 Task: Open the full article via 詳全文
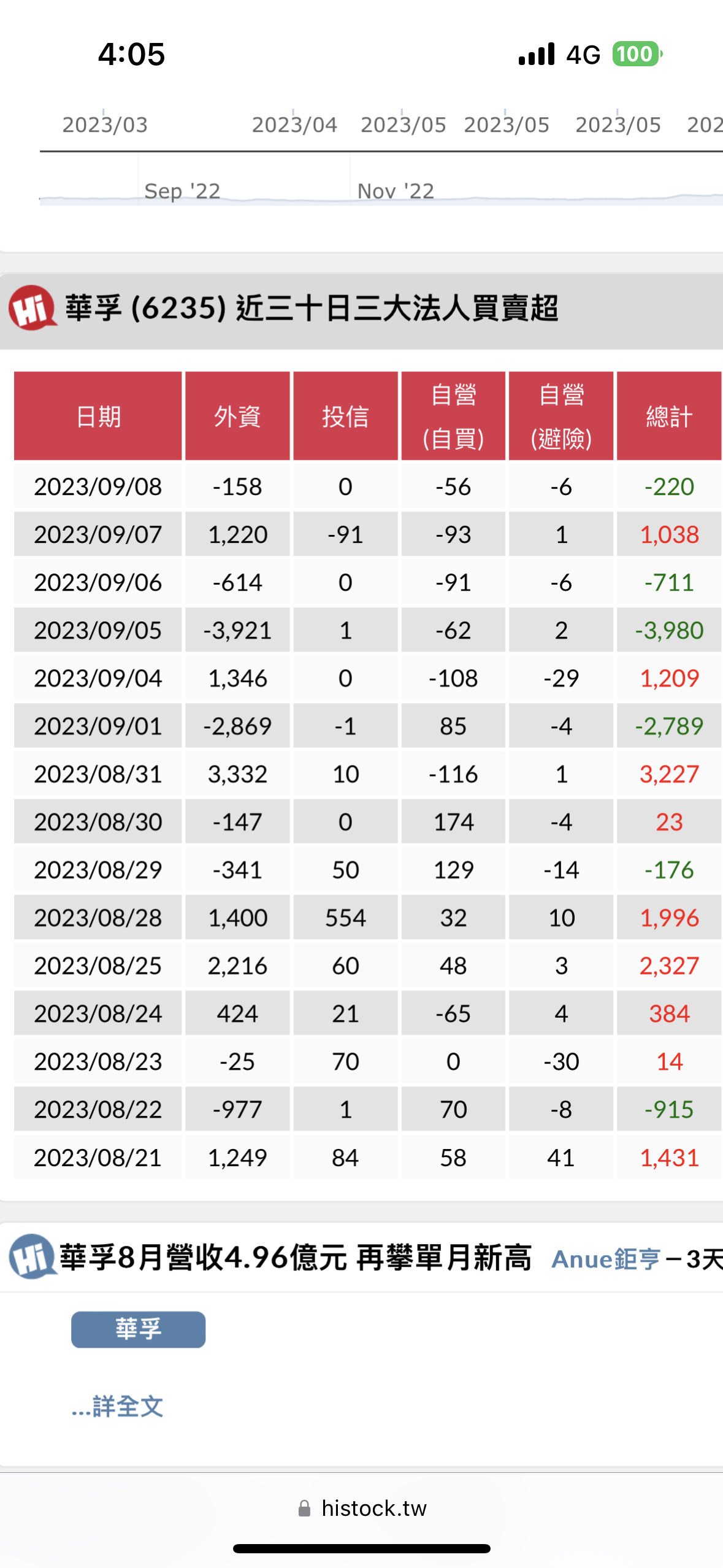pos(118,1405)
